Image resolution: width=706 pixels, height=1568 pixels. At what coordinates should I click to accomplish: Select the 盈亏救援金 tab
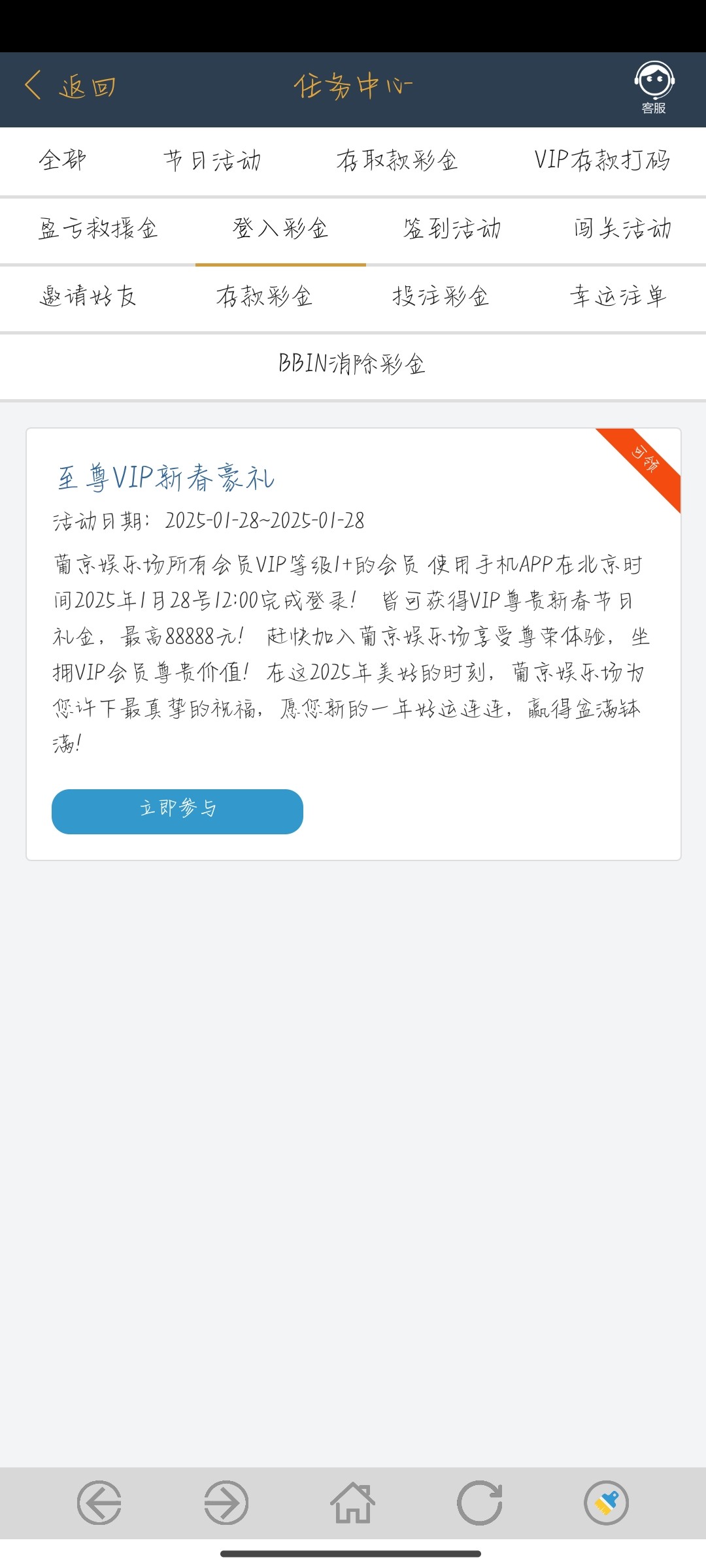[98, 229]
